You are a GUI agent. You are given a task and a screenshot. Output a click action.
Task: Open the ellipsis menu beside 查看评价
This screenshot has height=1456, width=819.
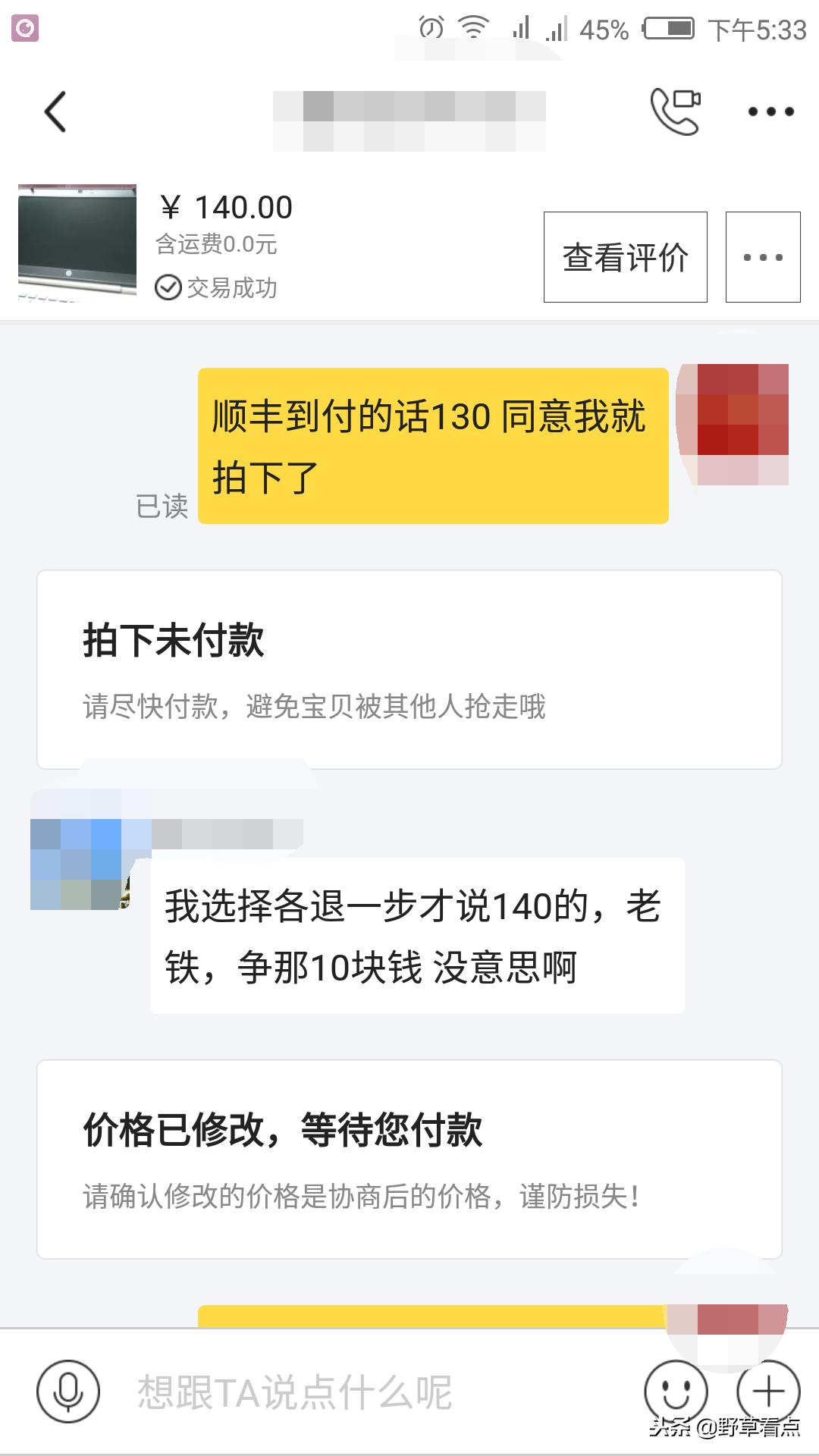(762, 256)
